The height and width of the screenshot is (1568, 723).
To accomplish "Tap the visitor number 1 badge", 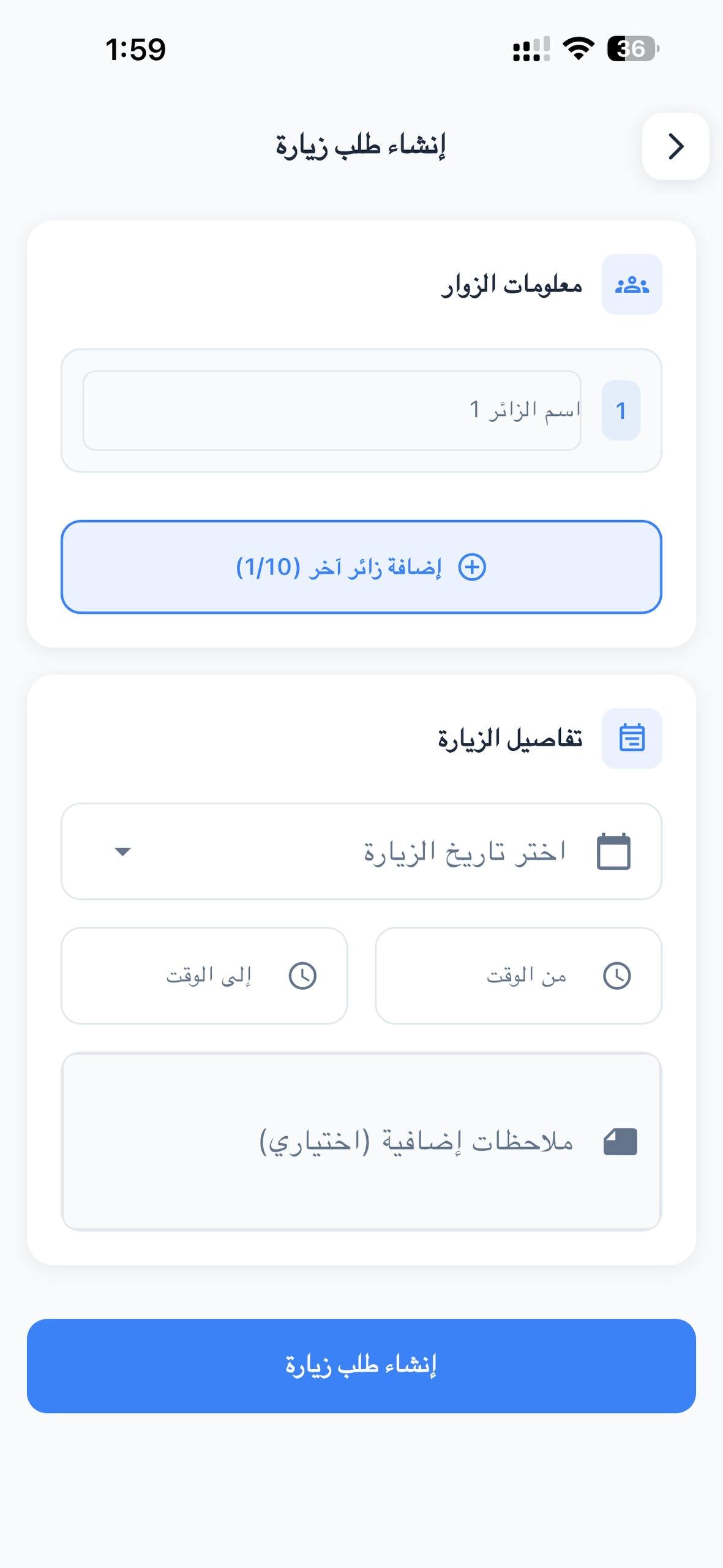I will (620, 410).
